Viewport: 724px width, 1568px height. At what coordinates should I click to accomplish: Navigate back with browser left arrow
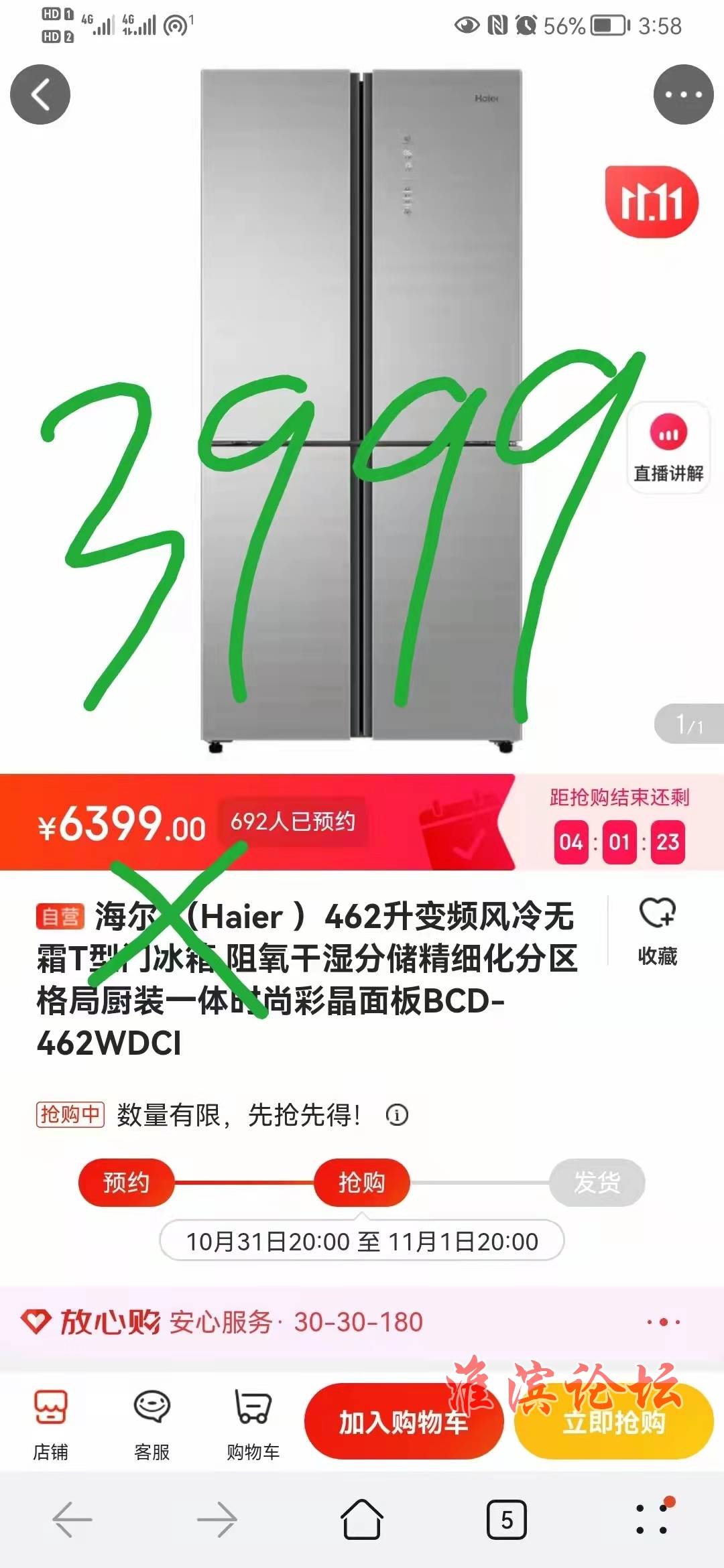pyautogui.click(x=72, y=1519)
